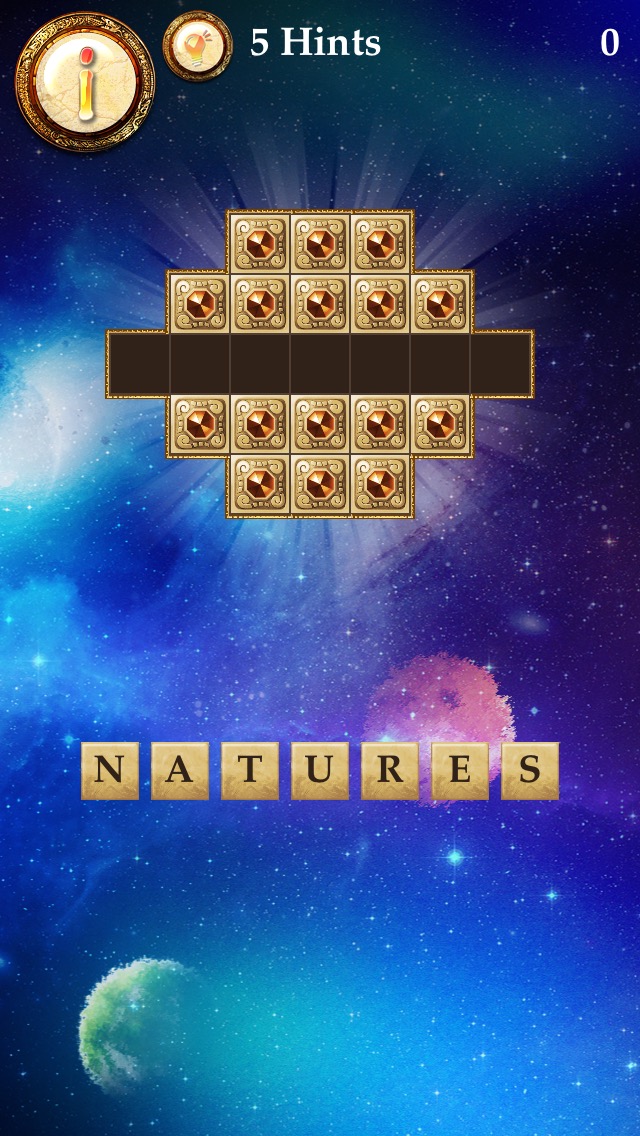
Task: Open the info button
Action: point(85,82)
